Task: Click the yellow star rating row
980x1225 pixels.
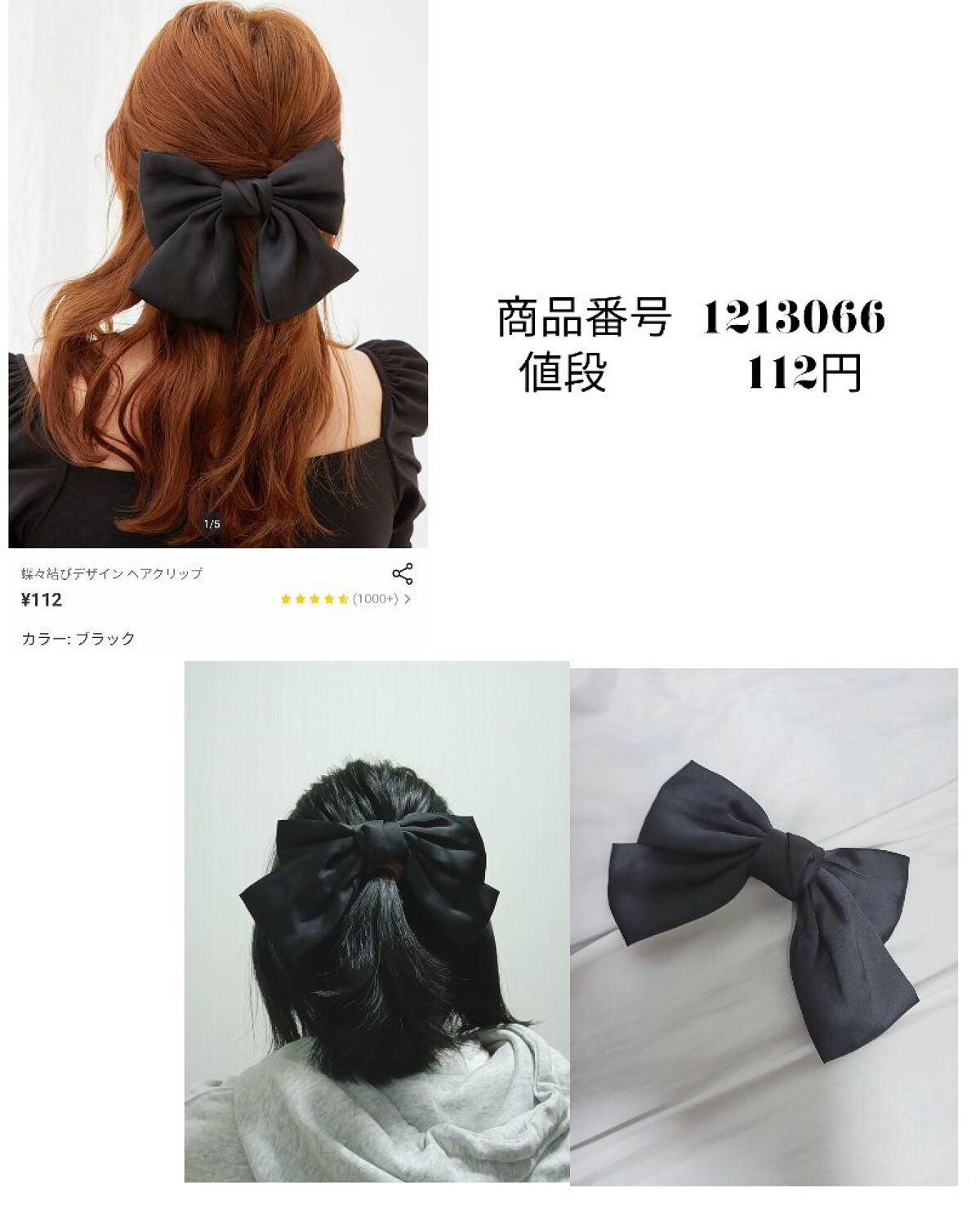Action: [x=315, y=599]
